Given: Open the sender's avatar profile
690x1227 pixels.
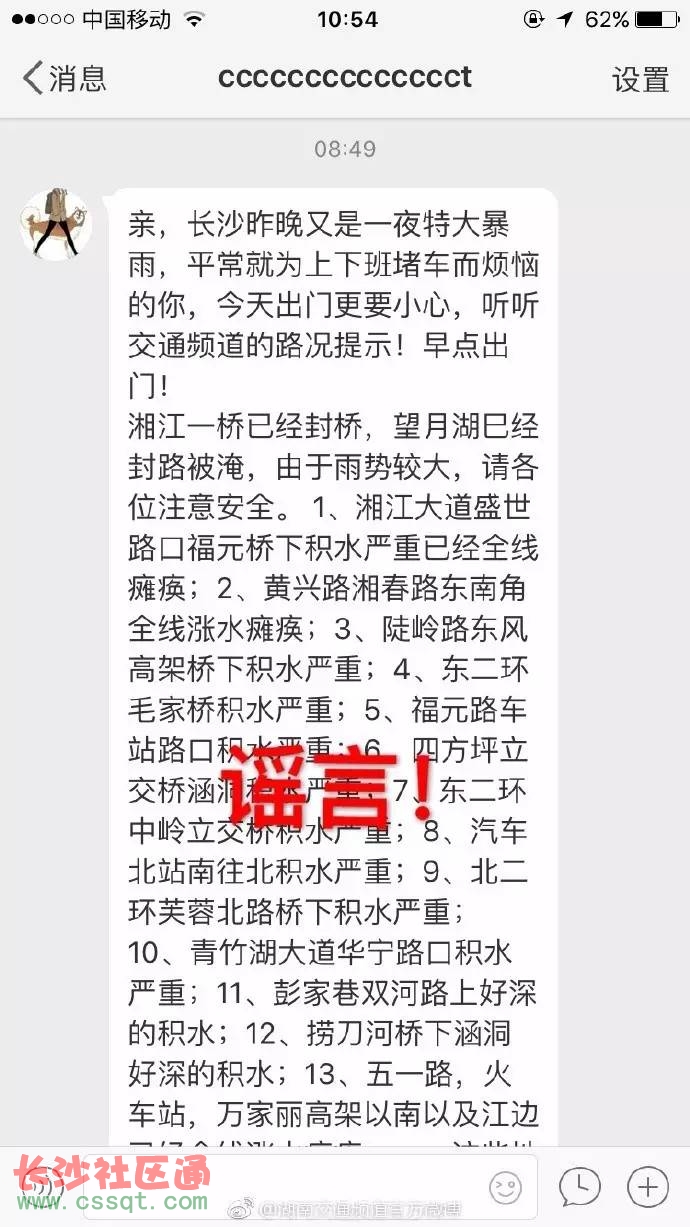Looking at the screenshot, I should pyautogui.click(x=56, y=223).
